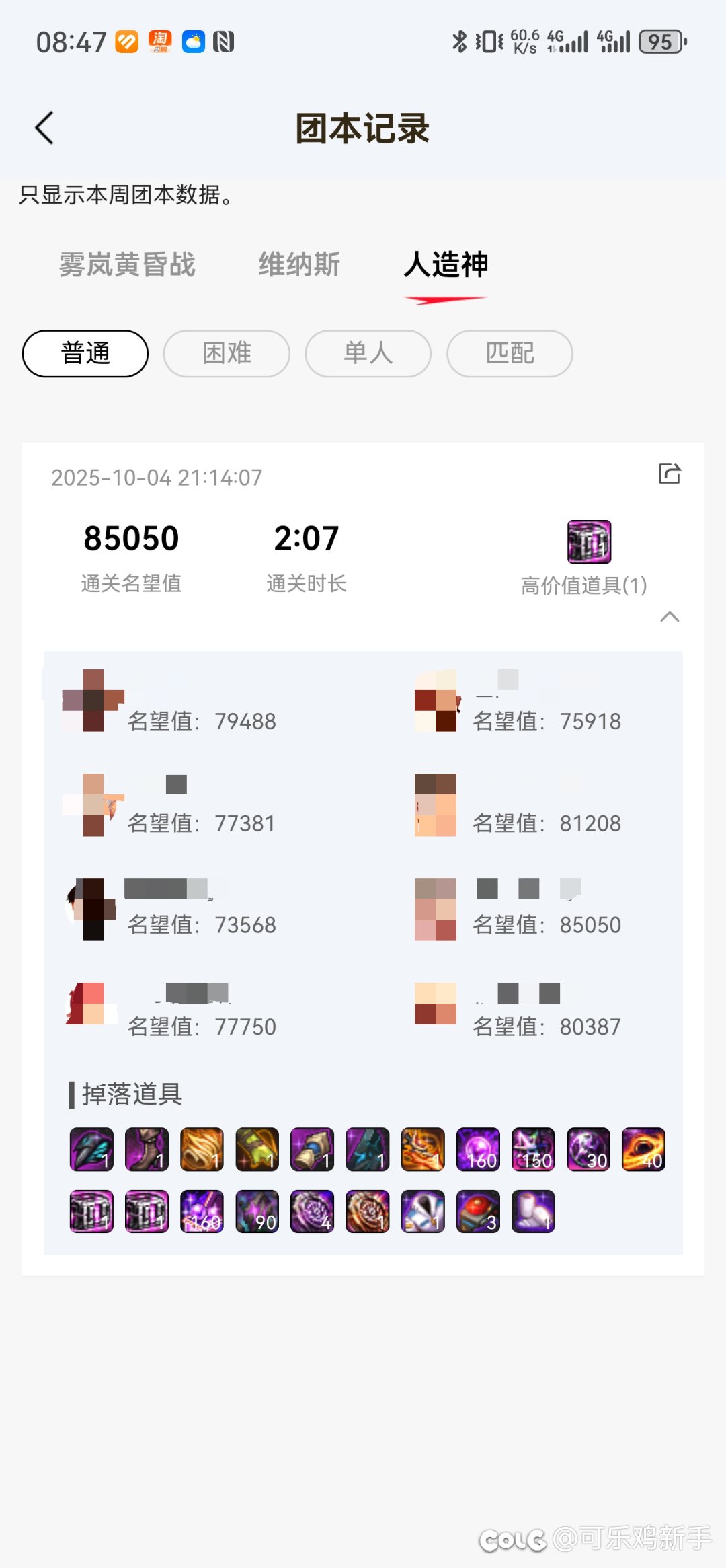The image size is (726, 1568).
Task: Switch to 维纳斯 tab
Action: [x=299, y=264]
